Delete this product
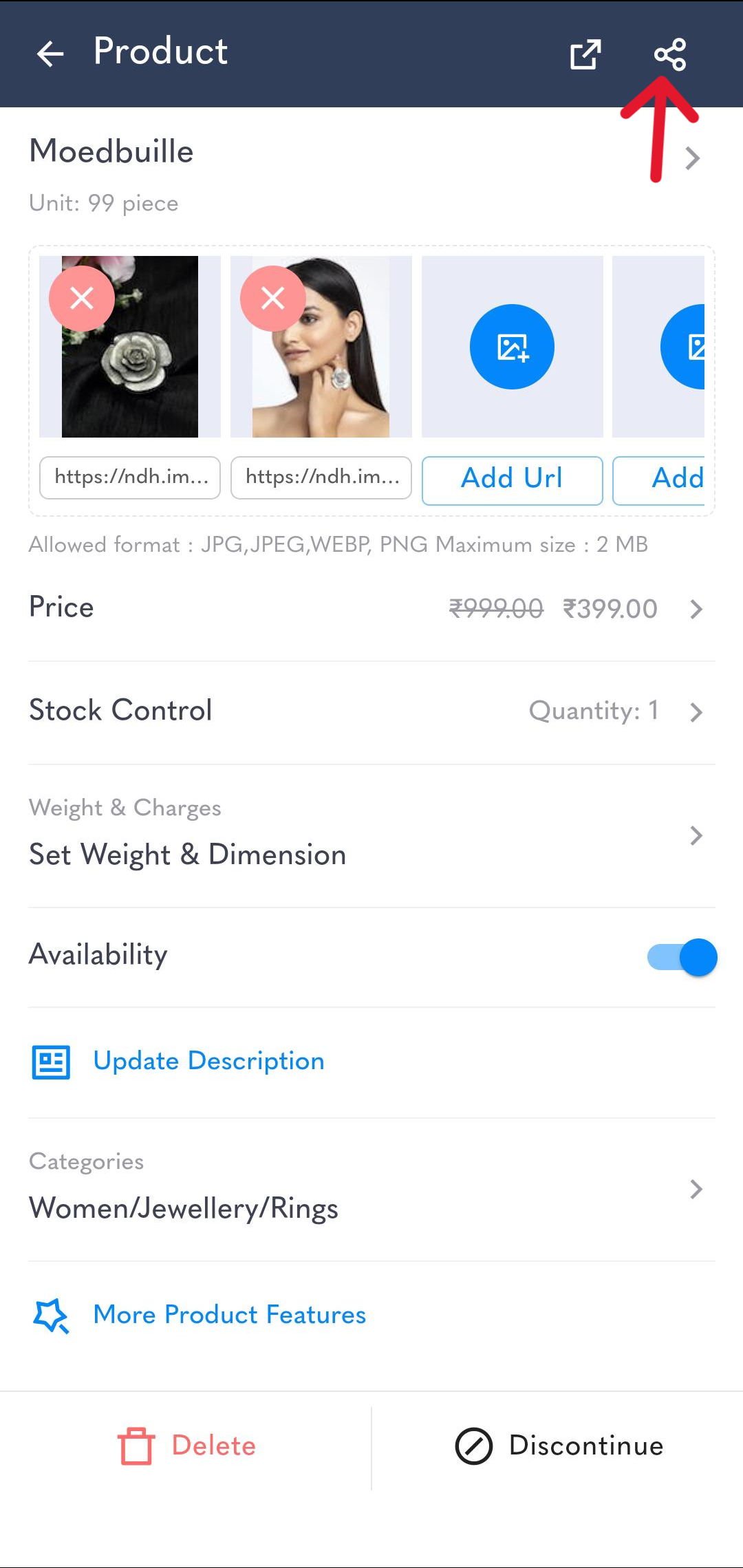 coord(186,1446)
